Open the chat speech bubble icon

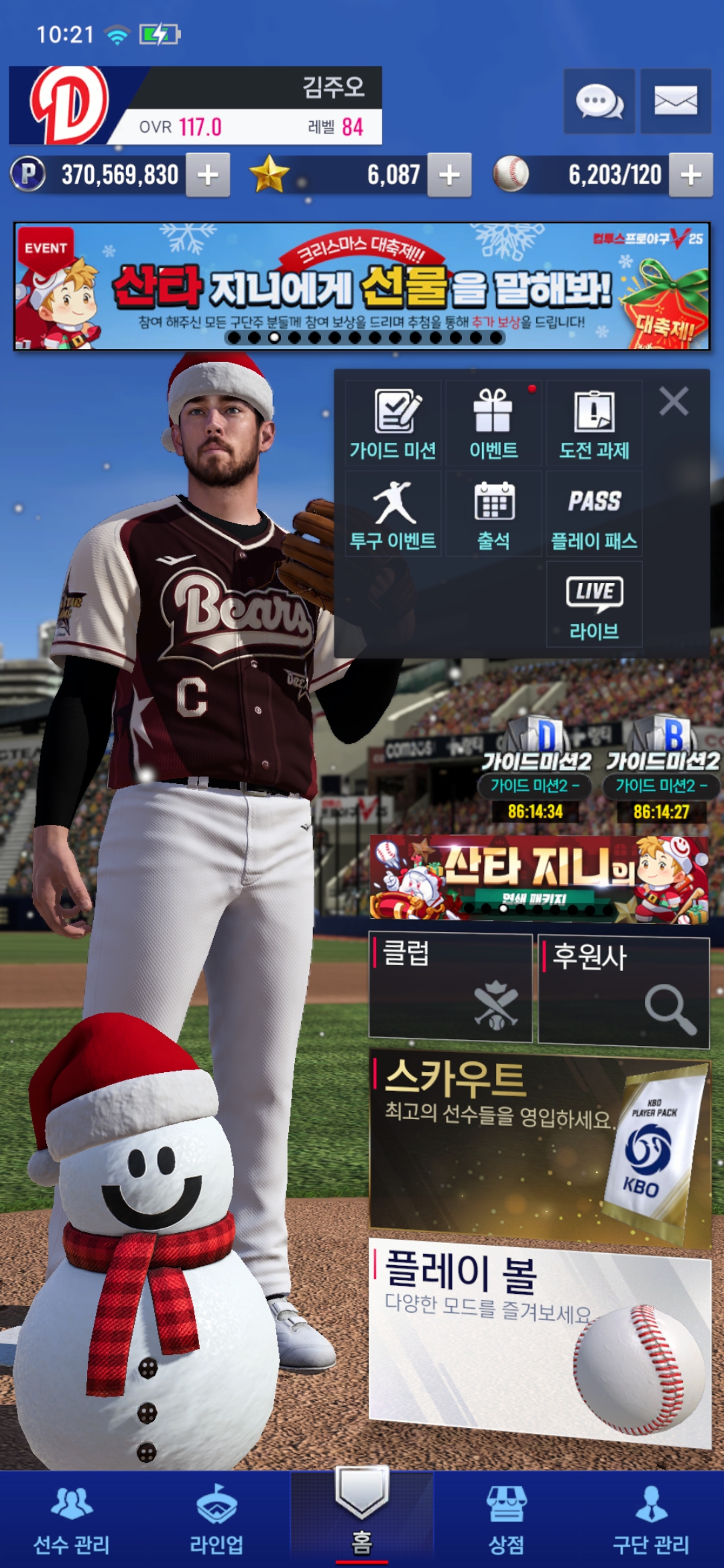tap(599, 101)
